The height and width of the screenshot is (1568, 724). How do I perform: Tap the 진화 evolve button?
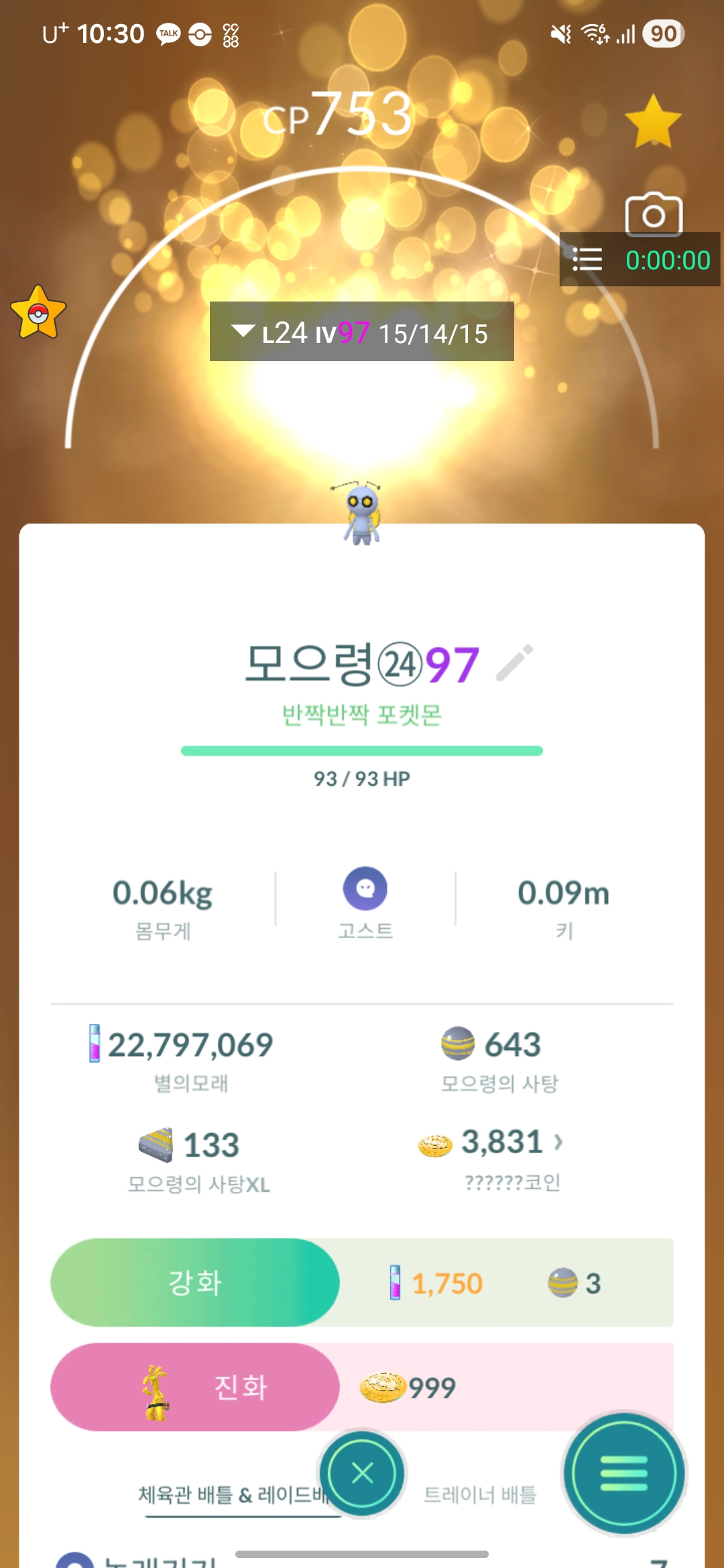(195, 1386)
